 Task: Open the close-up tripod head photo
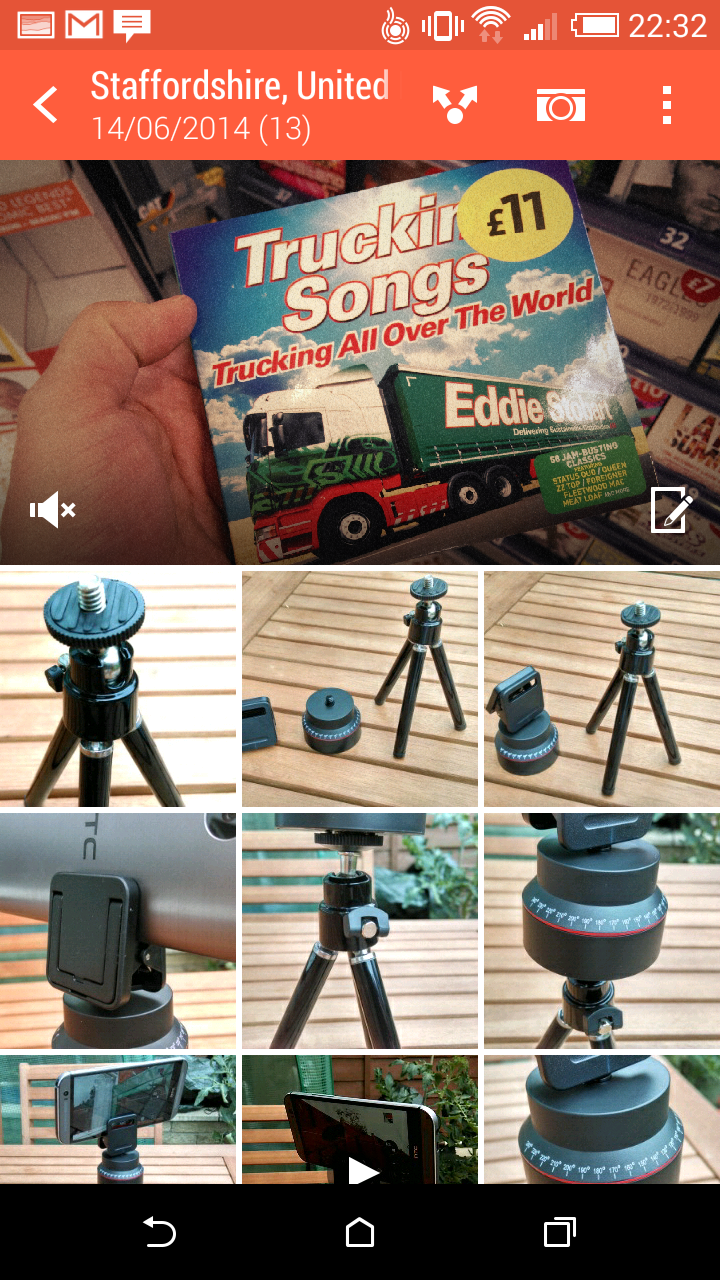[x=118, y=689]
